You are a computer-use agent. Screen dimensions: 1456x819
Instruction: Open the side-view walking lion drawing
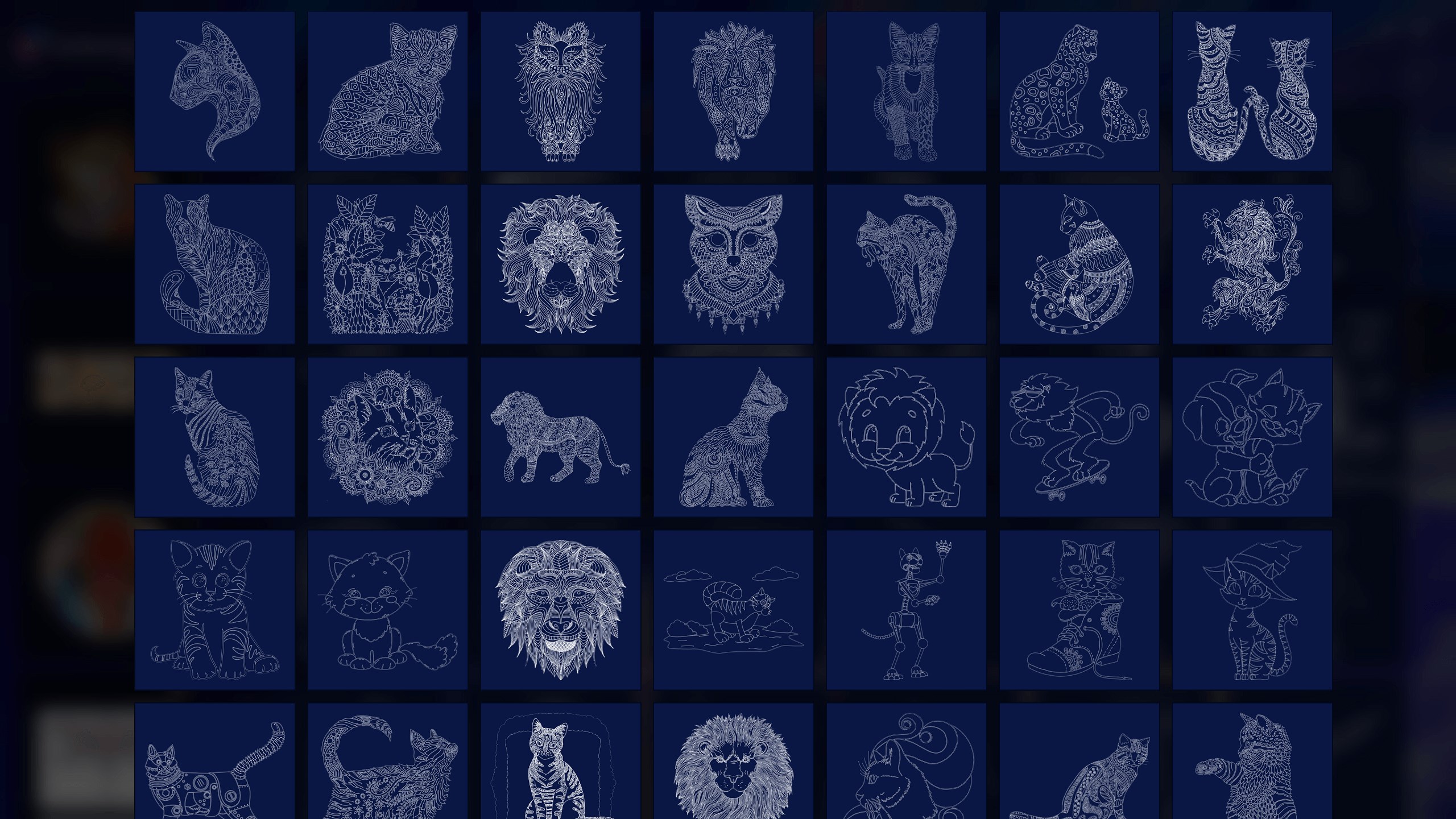pyautogui.click(x=560, y=437)
